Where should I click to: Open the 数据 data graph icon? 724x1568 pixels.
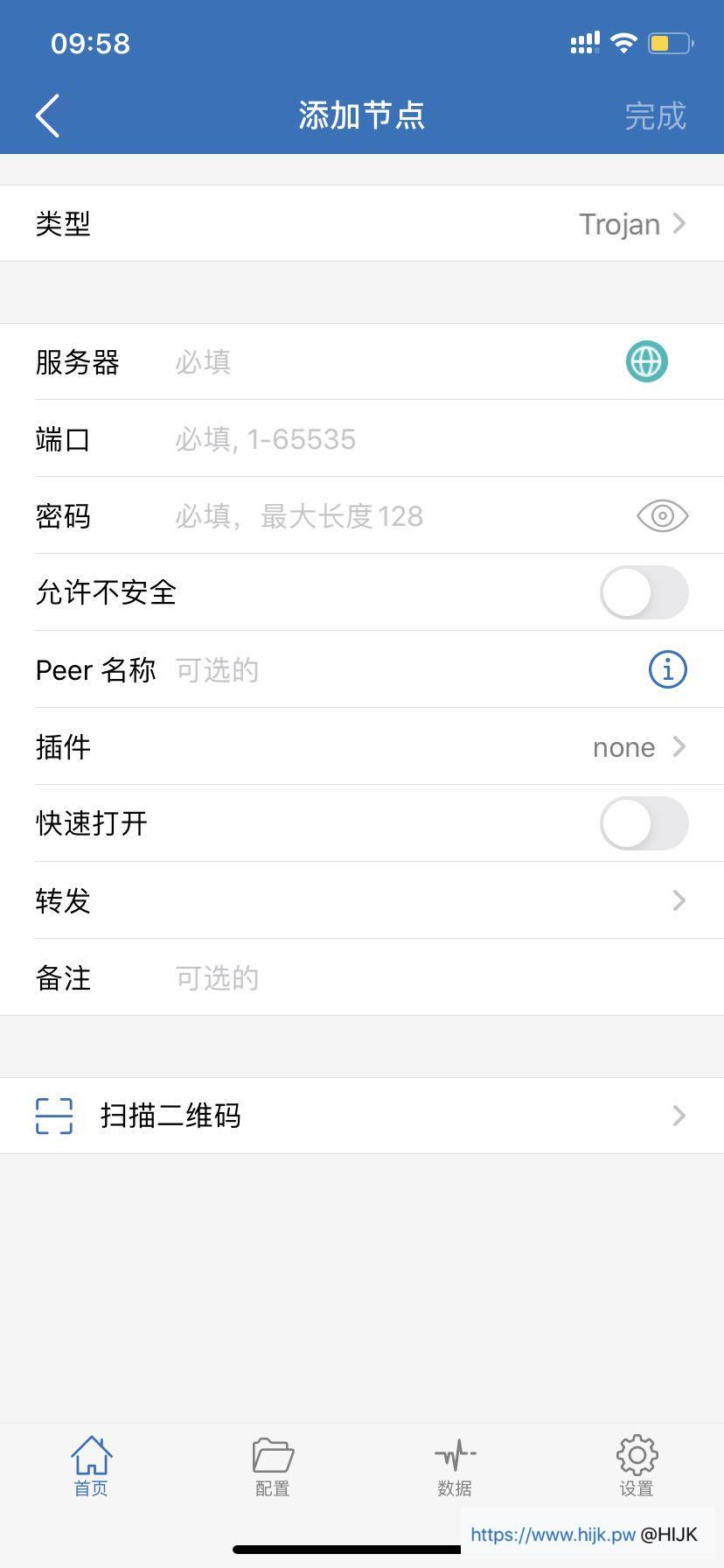[x=455, y=1455]
